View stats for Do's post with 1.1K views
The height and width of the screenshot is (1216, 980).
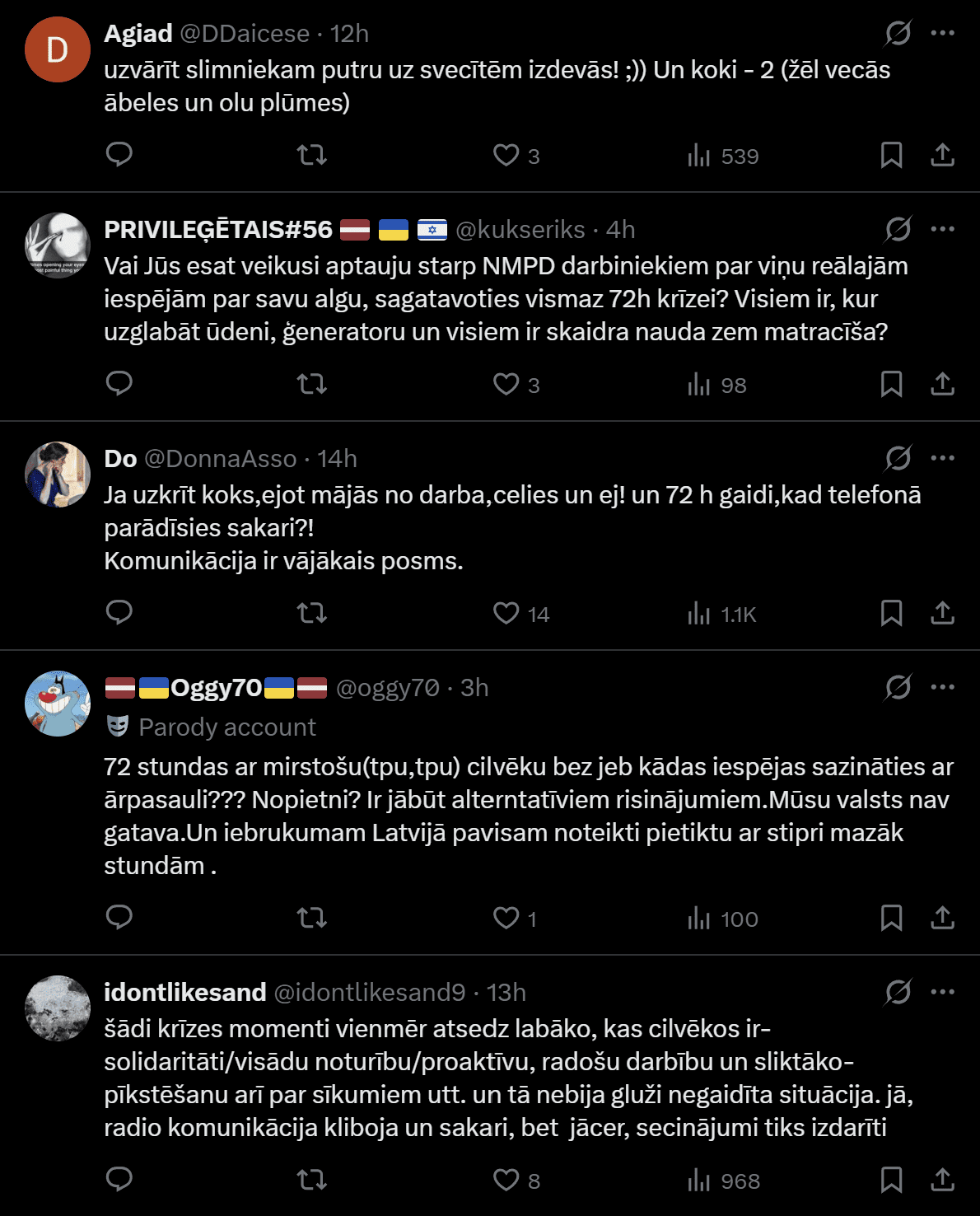coord(721,614)
